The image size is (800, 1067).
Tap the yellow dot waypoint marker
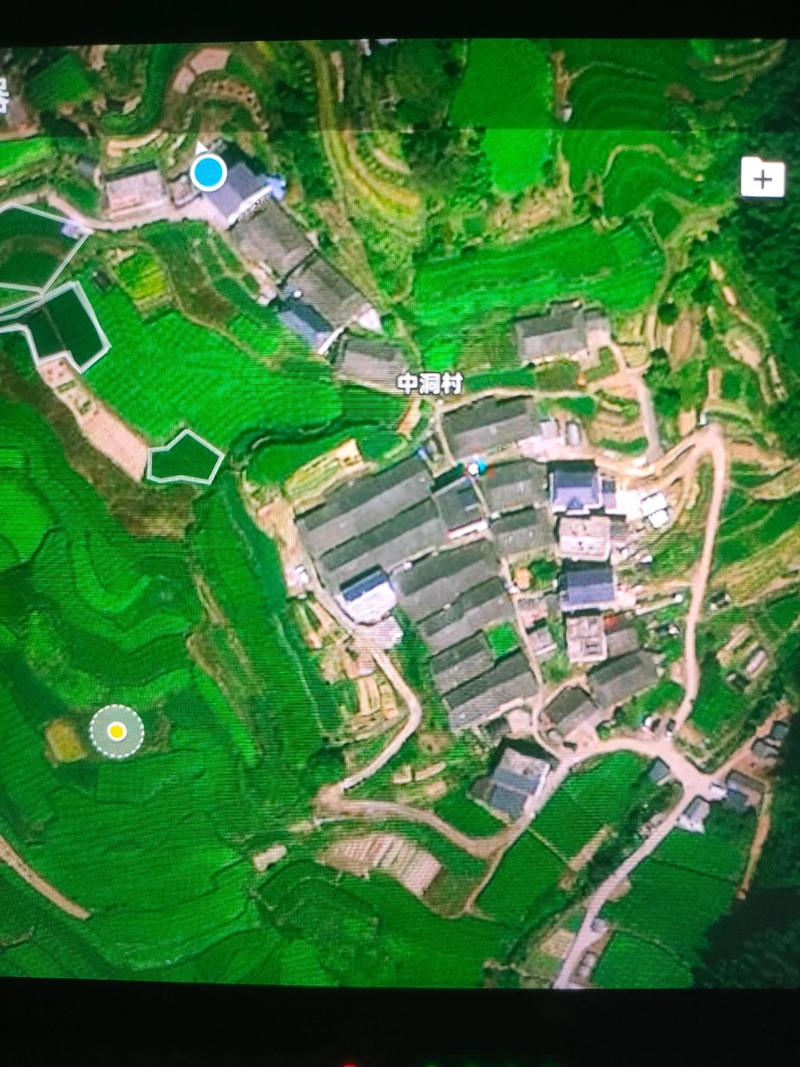(x=117, y=731)
